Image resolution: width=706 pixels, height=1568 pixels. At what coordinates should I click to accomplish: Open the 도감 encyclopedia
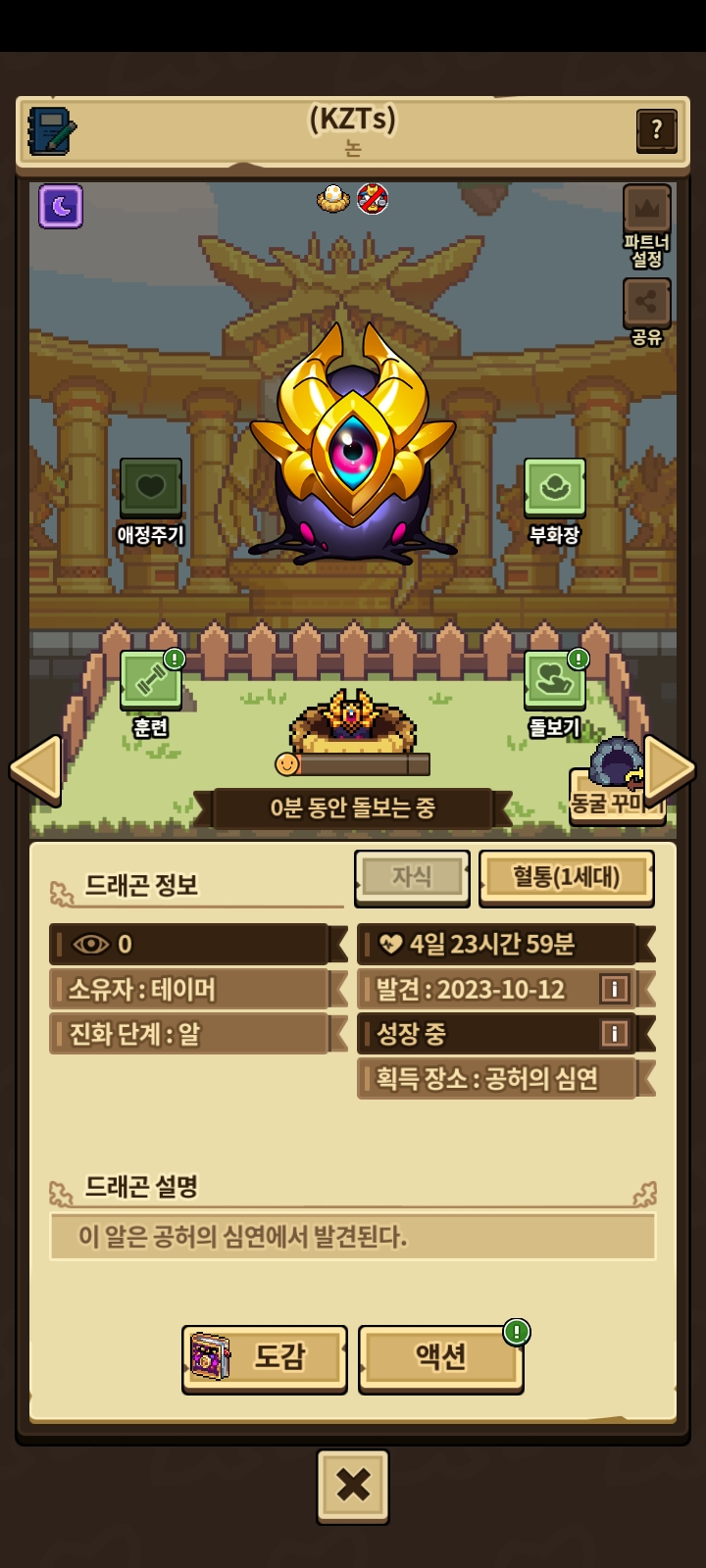[265, 1357]
